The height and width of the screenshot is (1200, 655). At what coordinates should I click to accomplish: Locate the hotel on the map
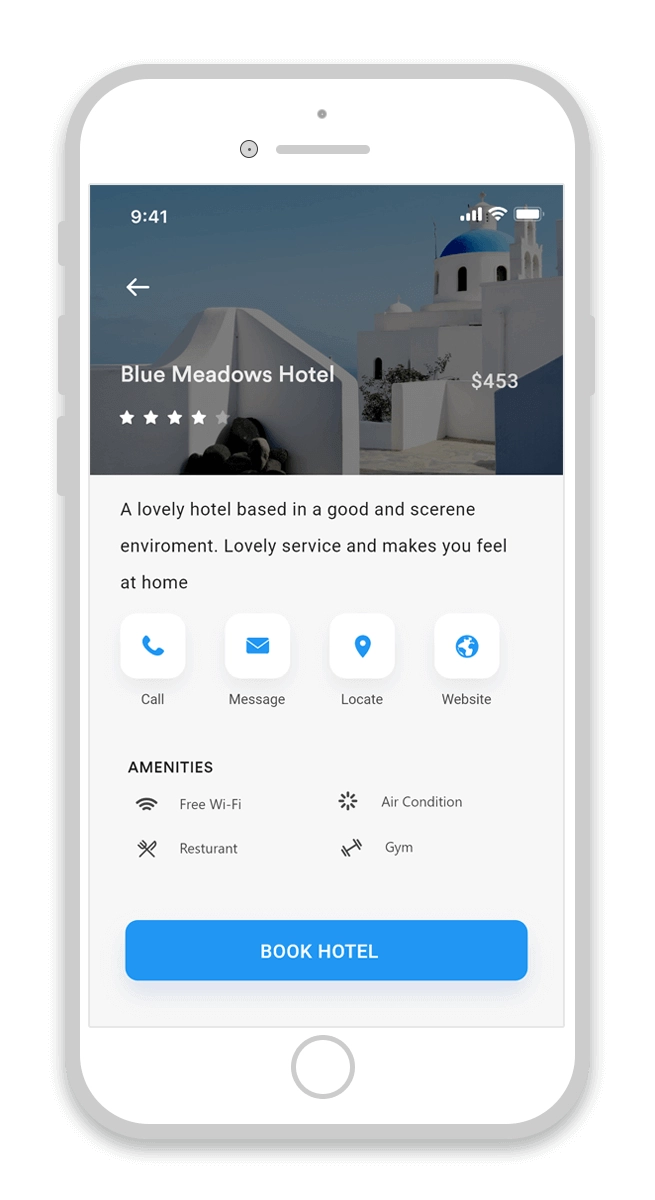pos(362,646)
